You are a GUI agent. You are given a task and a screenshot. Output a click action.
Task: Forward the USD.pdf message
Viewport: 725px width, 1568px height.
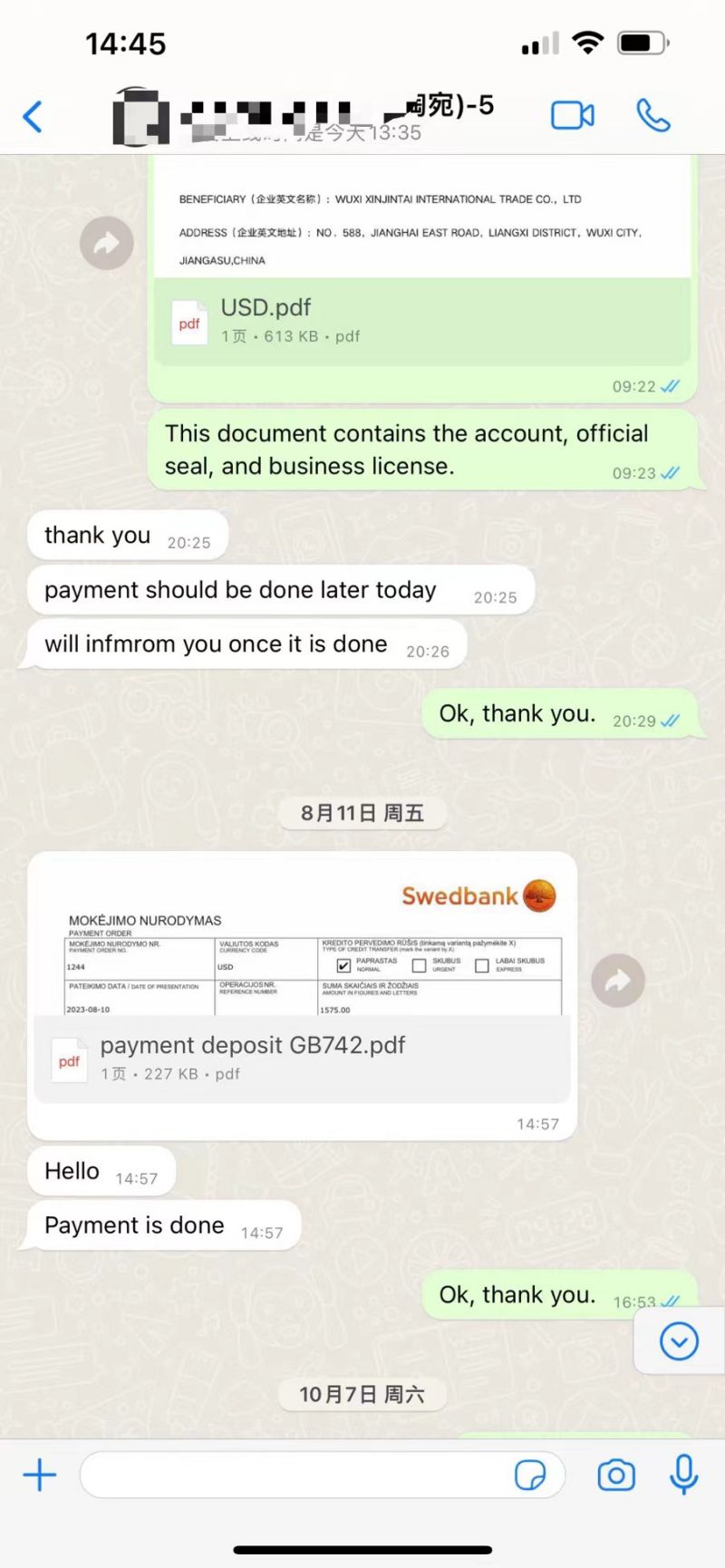[x=107, y=243]
